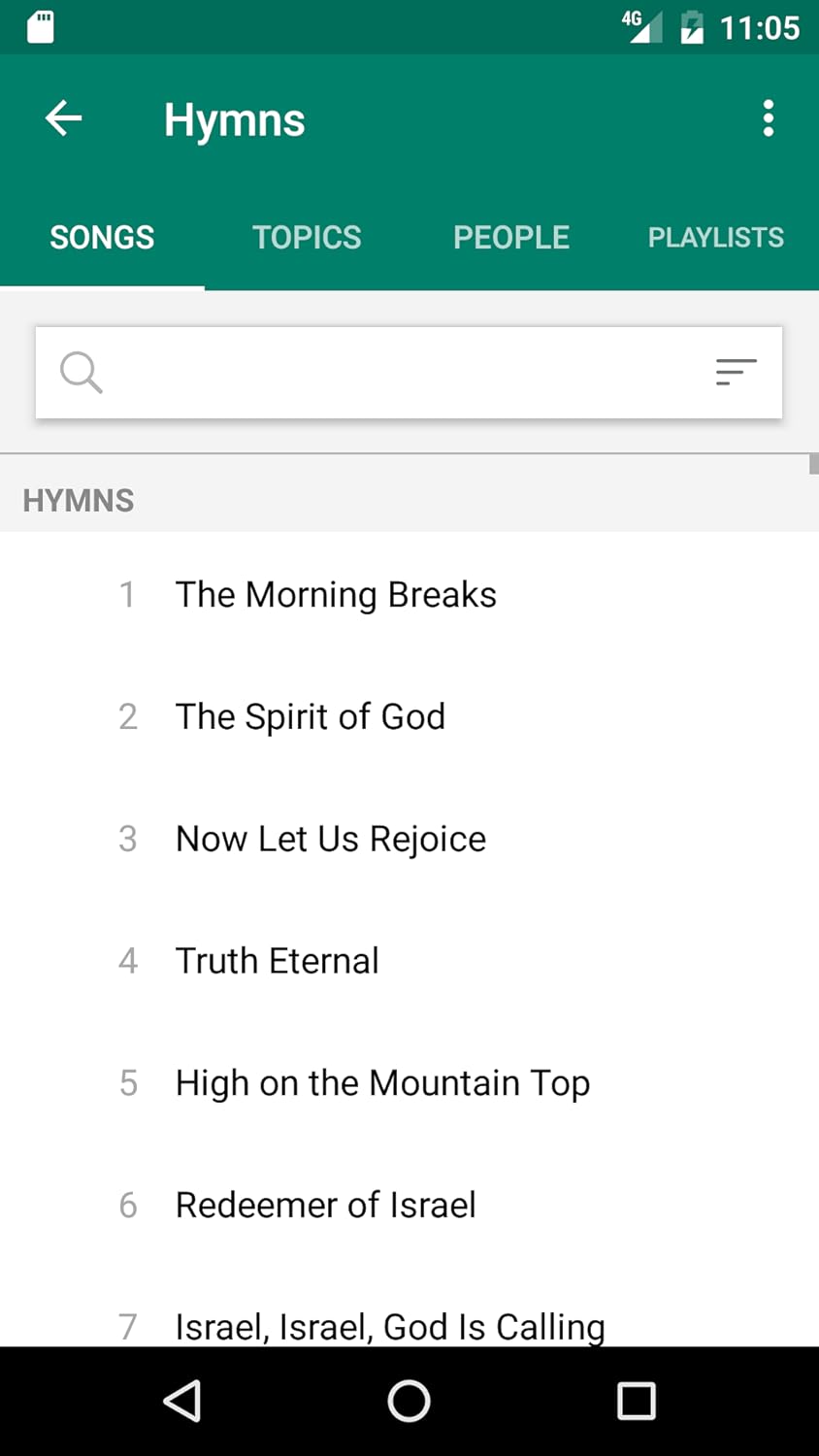Open the PEOPLE tab

pyautogui.click(x=511, y=237)
